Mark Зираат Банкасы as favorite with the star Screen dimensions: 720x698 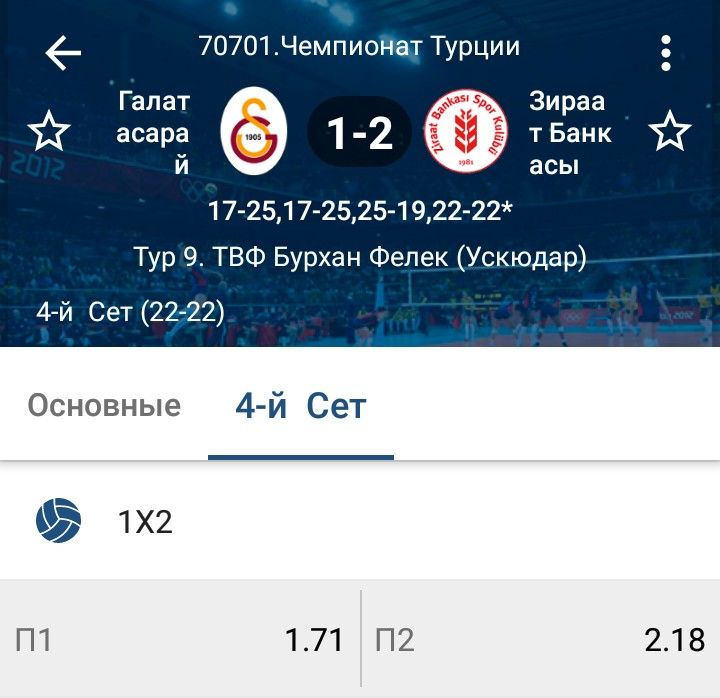(670, 132)
